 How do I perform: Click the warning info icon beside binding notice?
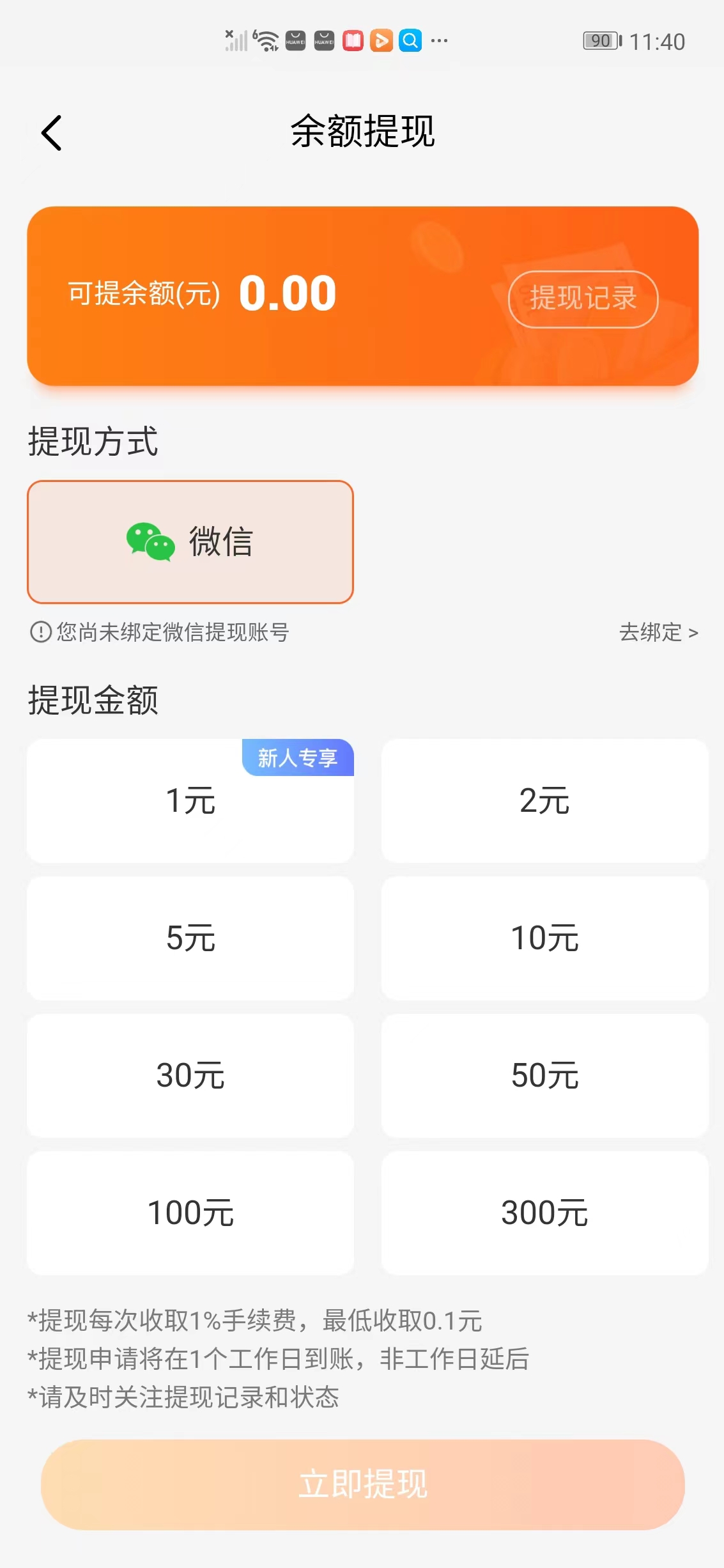40,633
